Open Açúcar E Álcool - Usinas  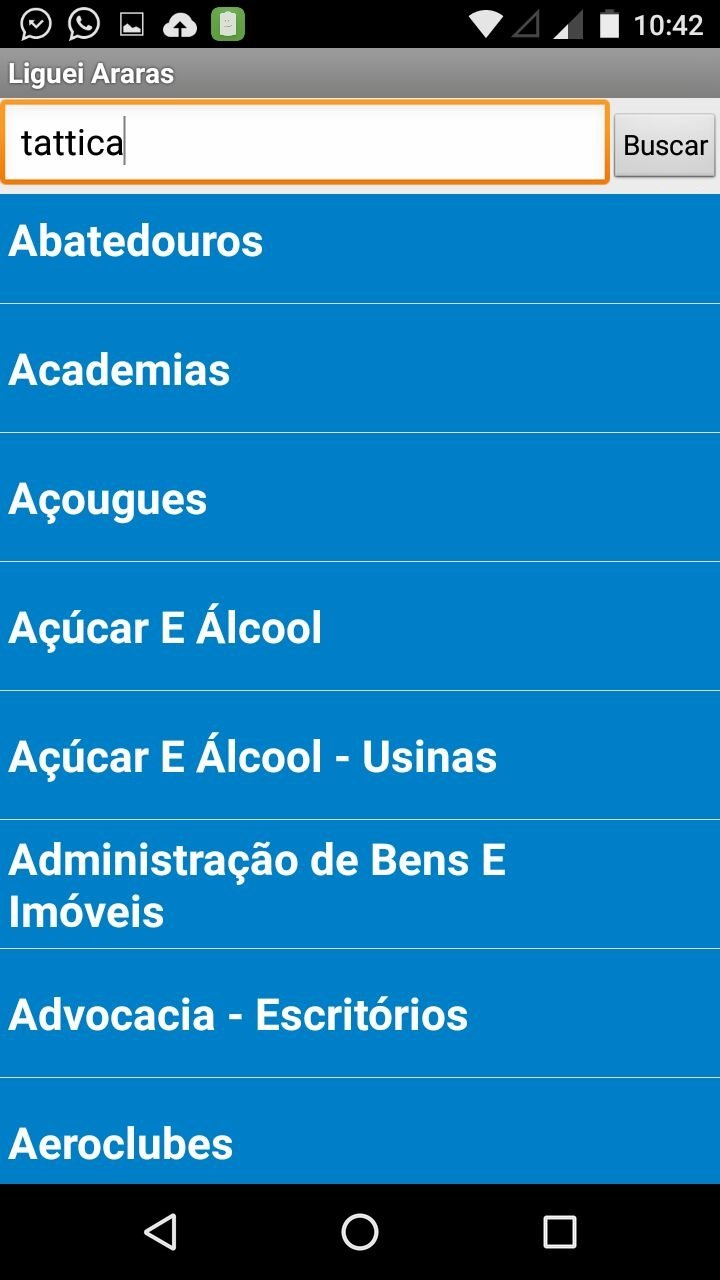(x=360, y=756)
